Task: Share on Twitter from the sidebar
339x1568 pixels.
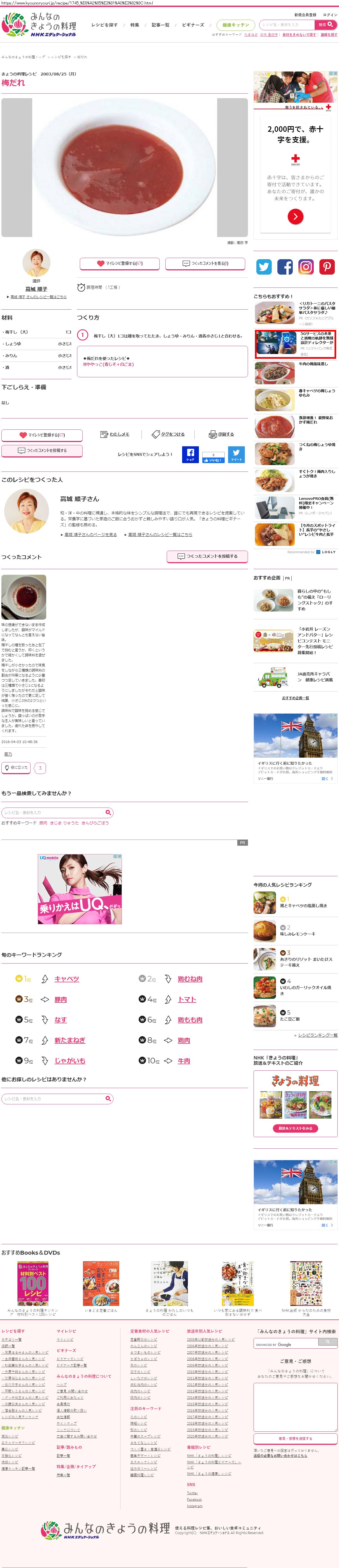Action: click(264, 266)
